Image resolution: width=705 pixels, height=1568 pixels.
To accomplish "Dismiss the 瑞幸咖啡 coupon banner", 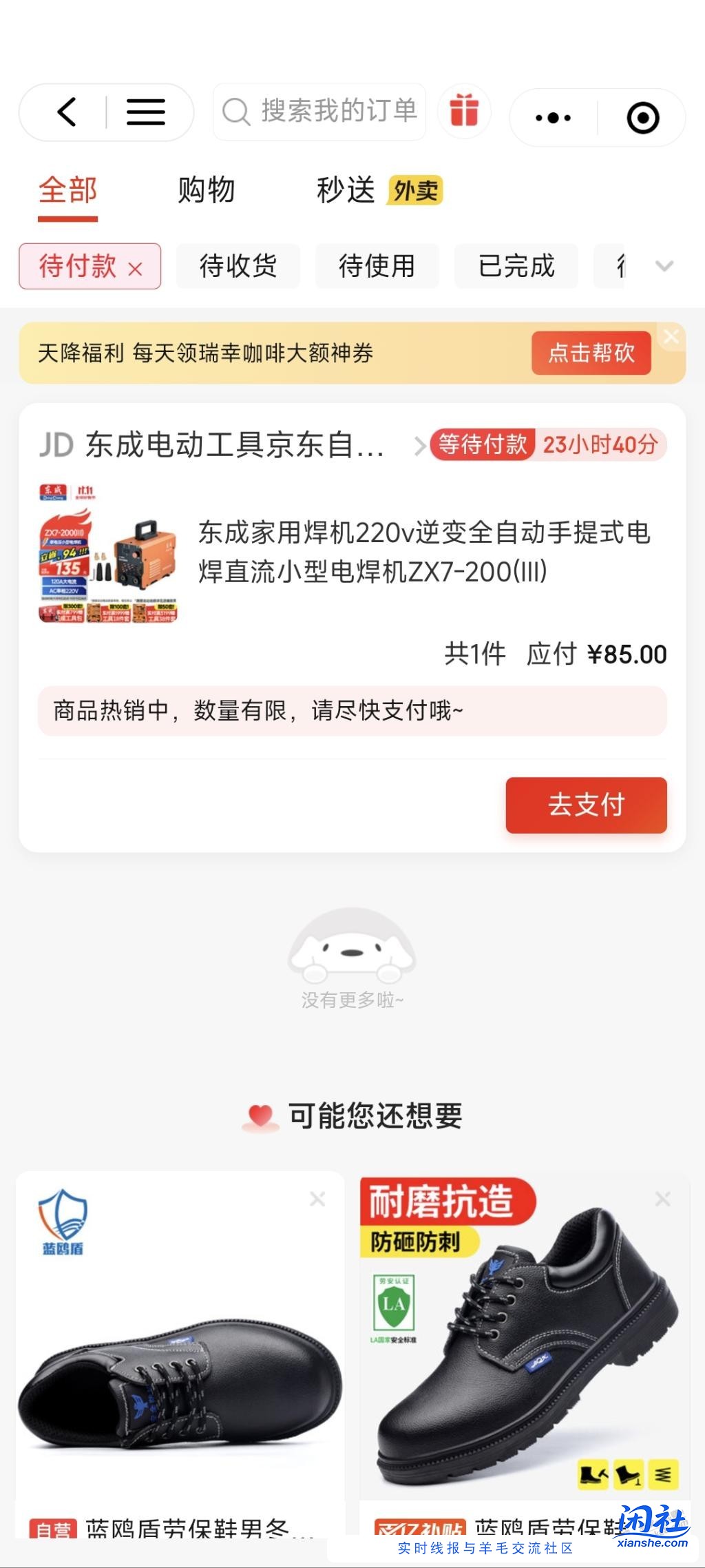I will (673, 336).
